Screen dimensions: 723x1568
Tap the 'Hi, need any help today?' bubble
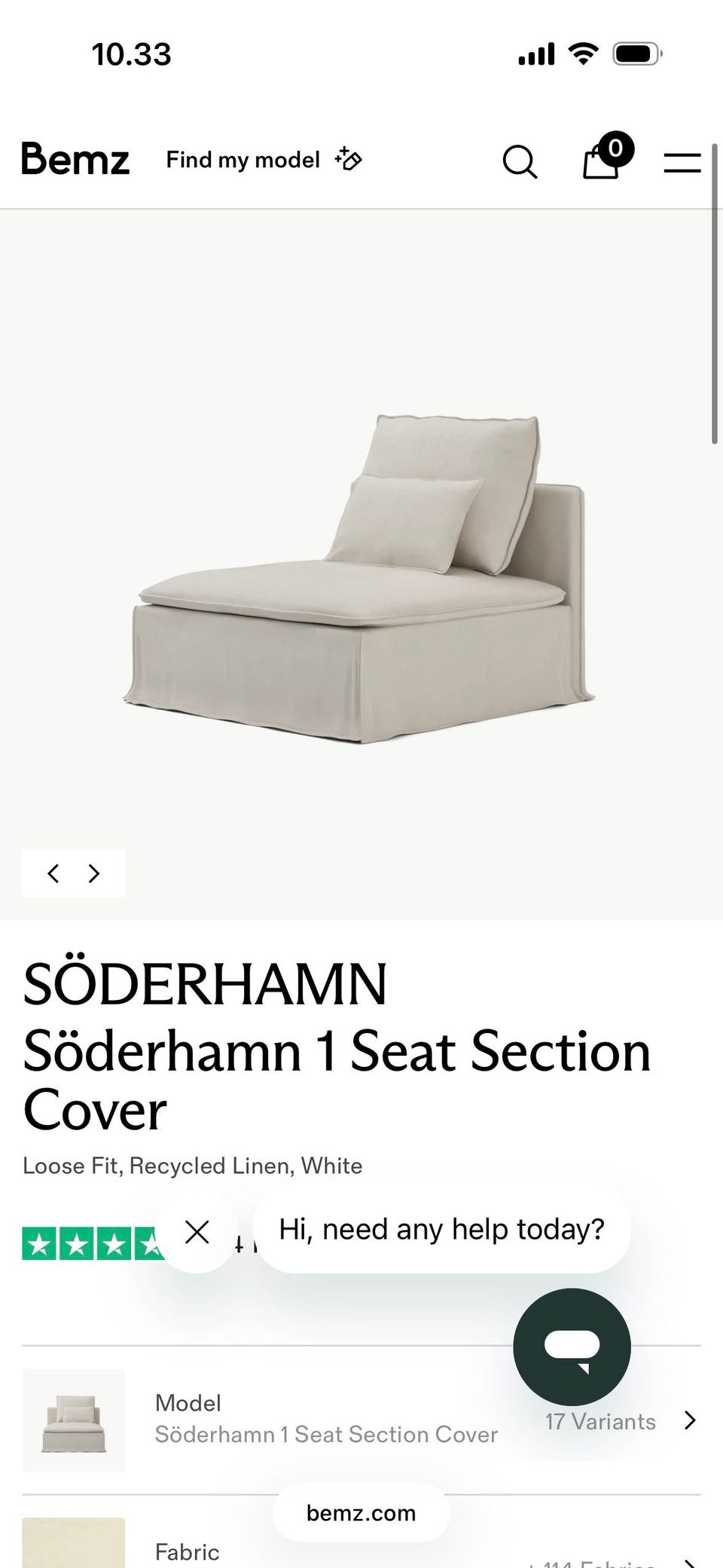pos(442,1230)
